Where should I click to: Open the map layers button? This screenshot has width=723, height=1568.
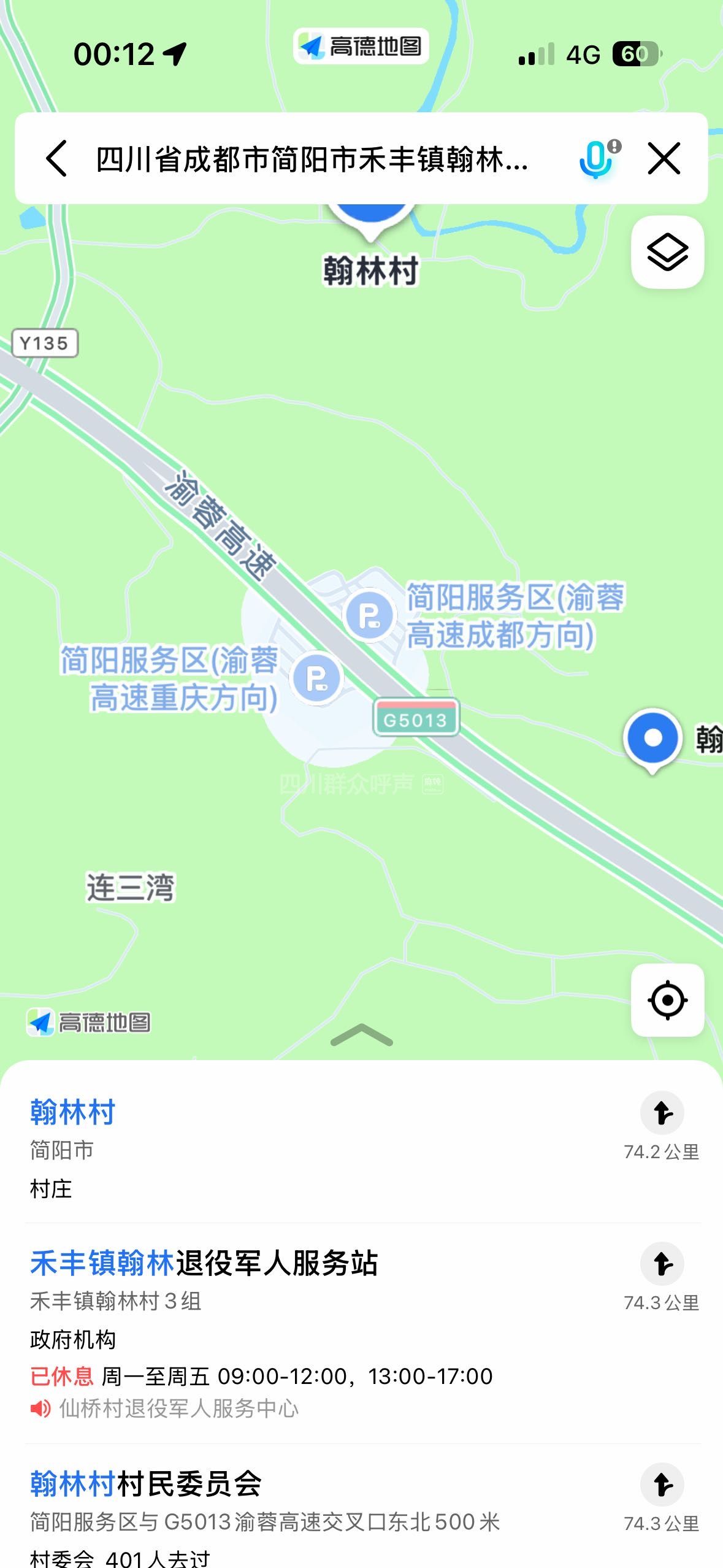pos(667,252)
